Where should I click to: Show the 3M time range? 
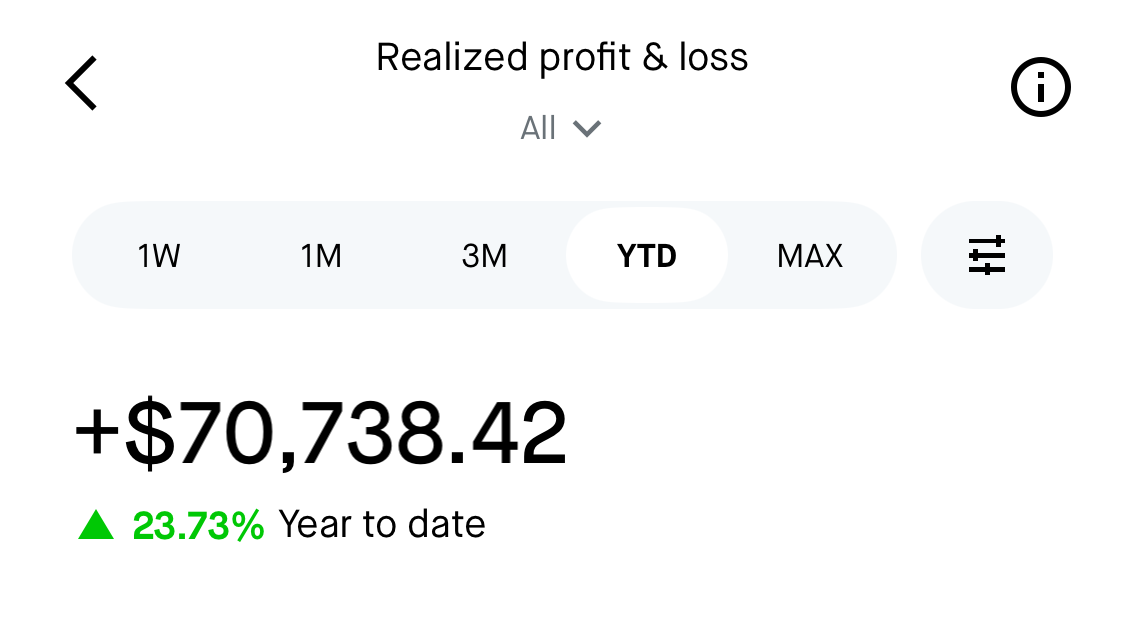(484, 256)
